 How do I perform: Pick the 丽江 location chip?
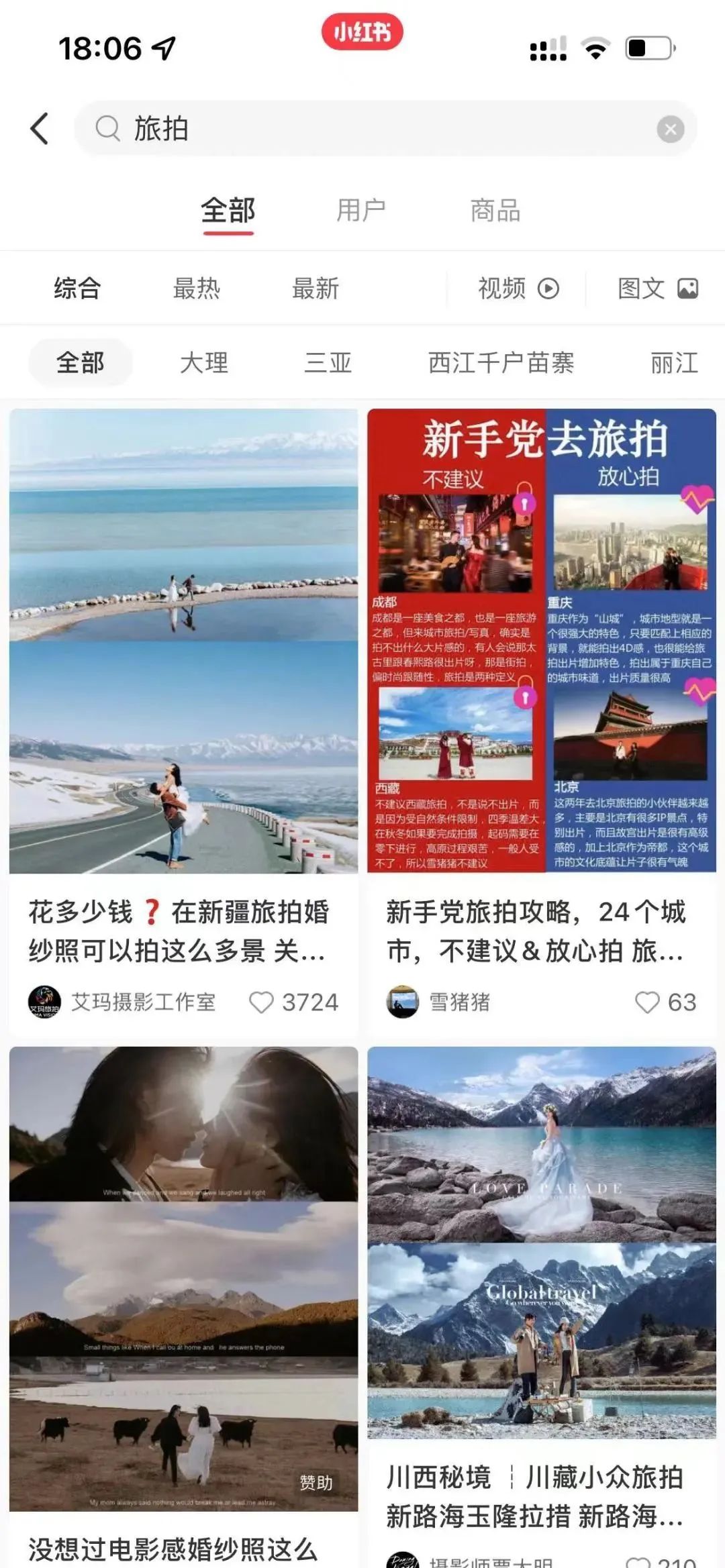click(x=674, y=363)
